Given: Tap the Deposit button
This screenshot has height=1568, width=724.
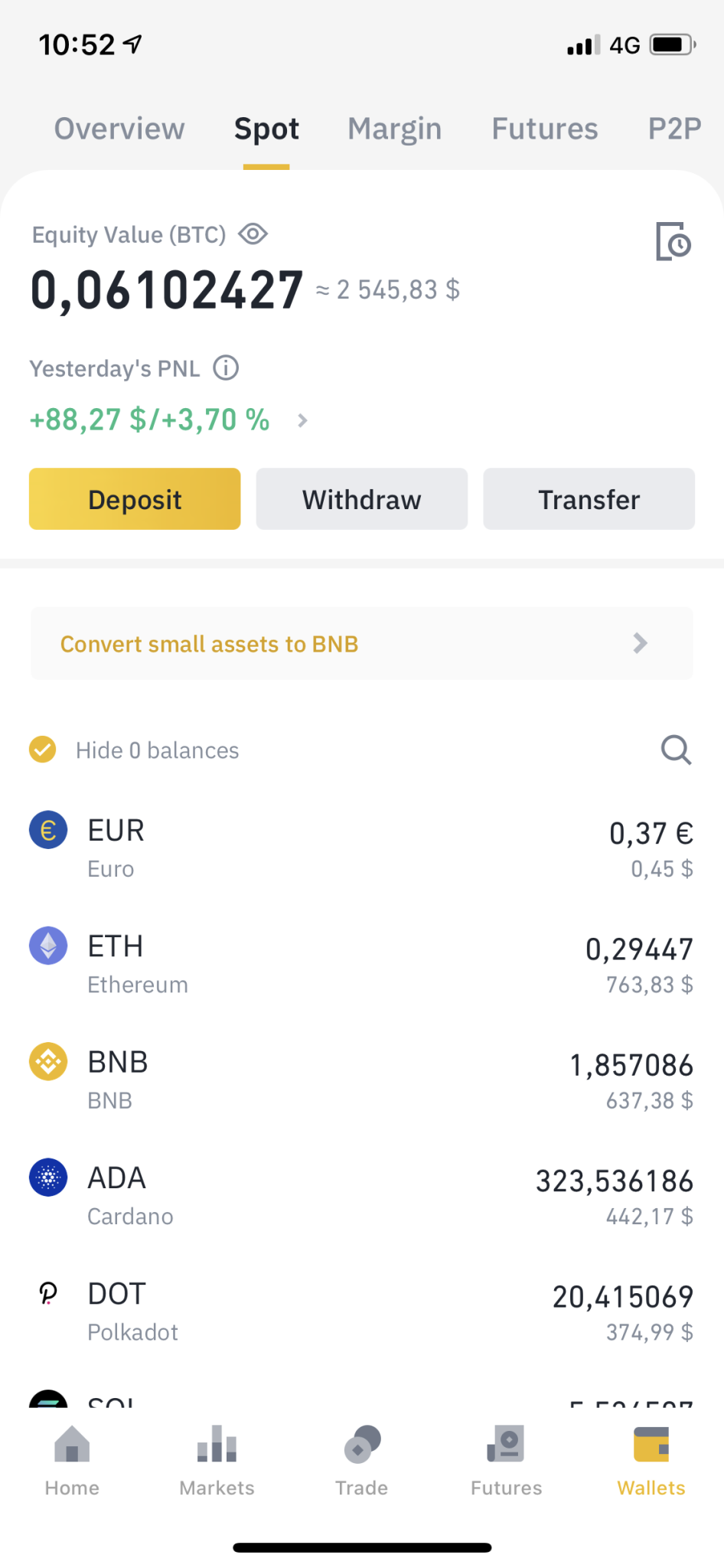Looking at the screenshot, I should (135, 498).
